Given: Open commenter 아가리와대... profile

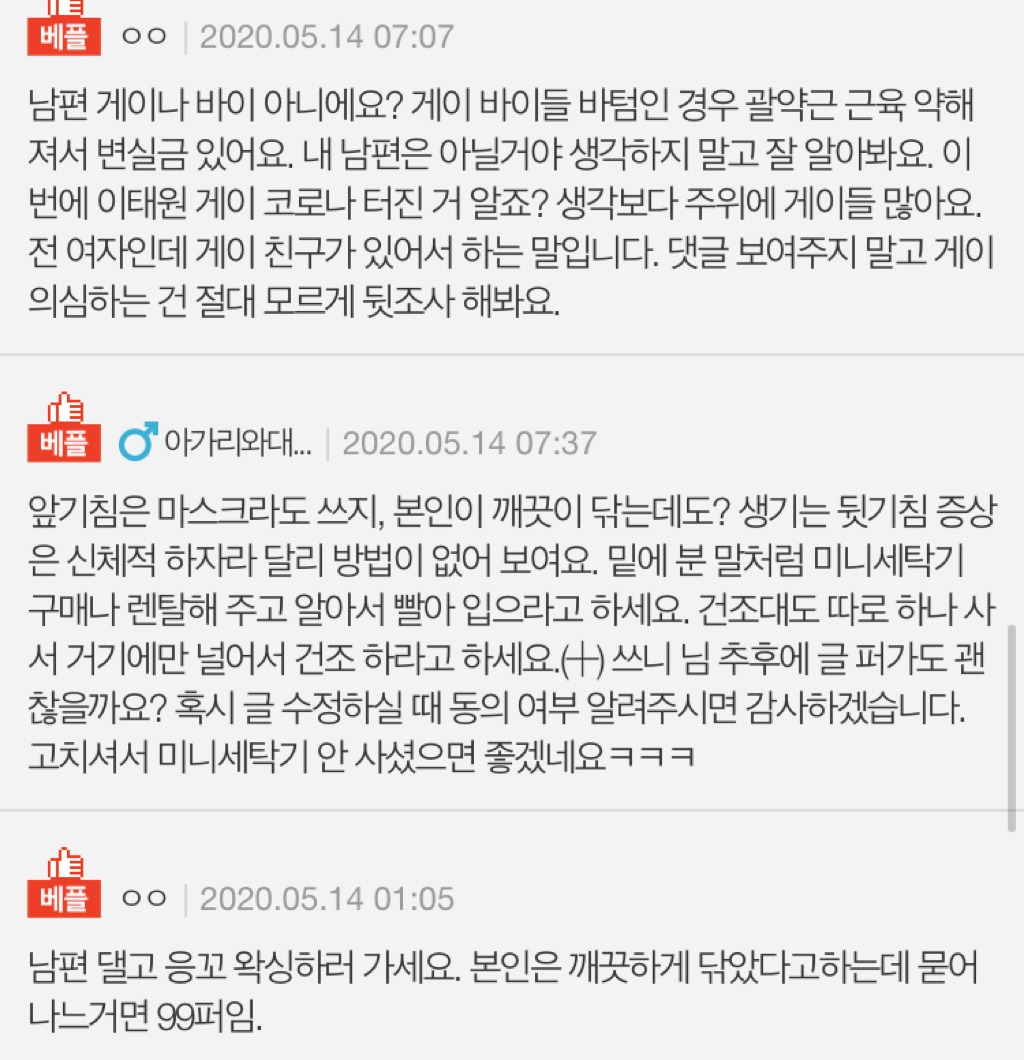Looking at the screenshot, I should pos(238,443).
